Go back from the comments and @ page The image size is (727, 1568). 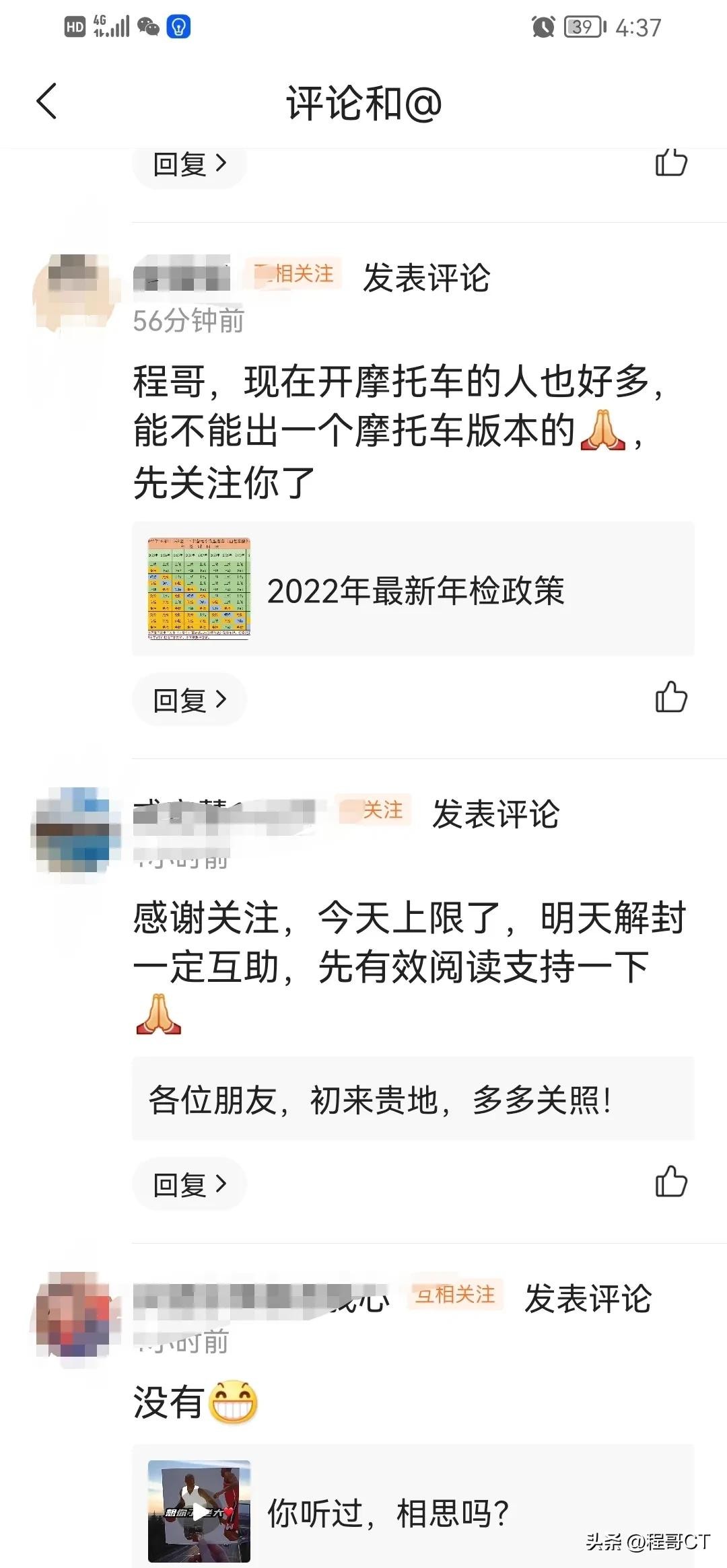tap(46, 102)
